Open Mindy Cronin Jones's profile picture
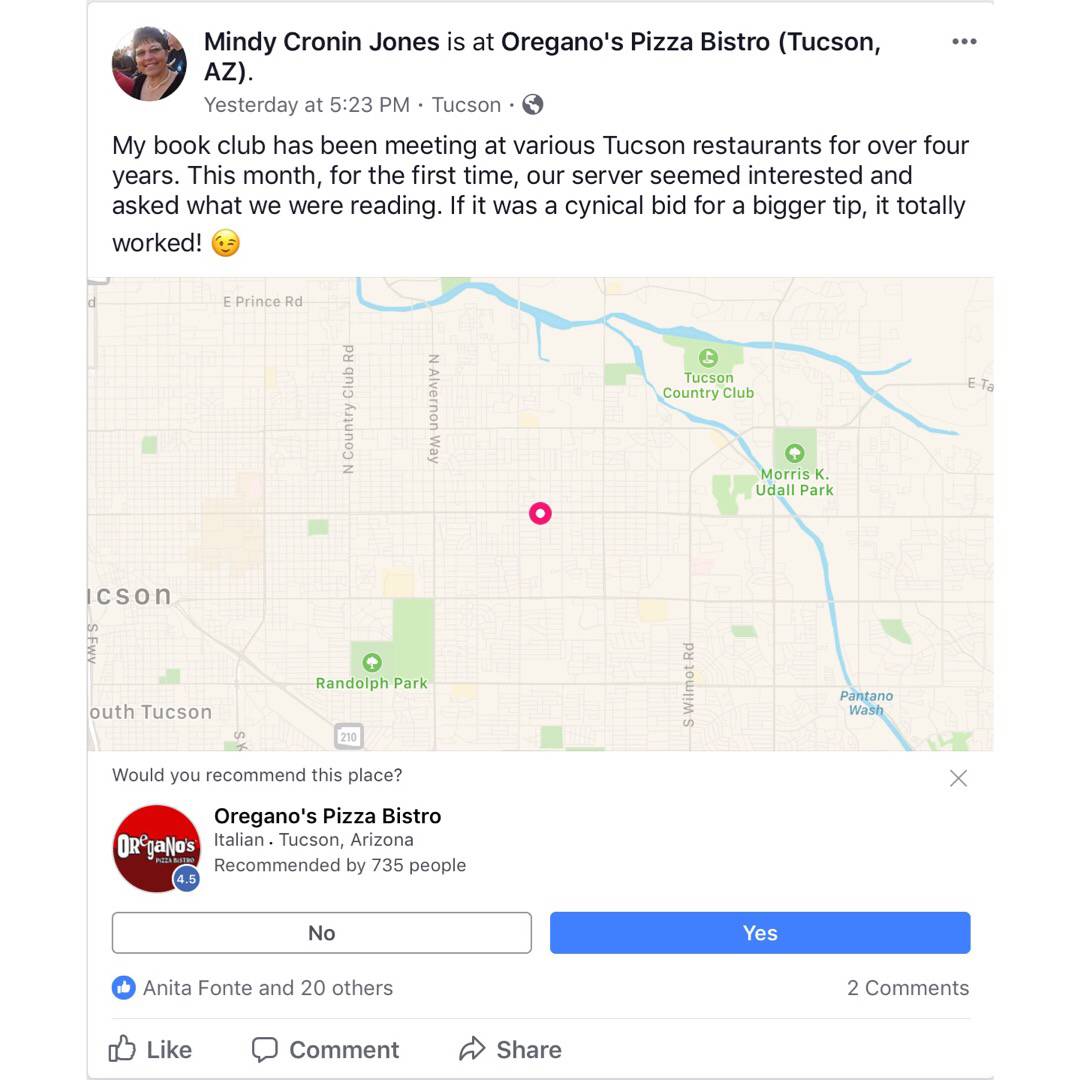Image resolution: width=1080 pixels, height=1080 pixels. pyautogui.click(x=149, y=64)
